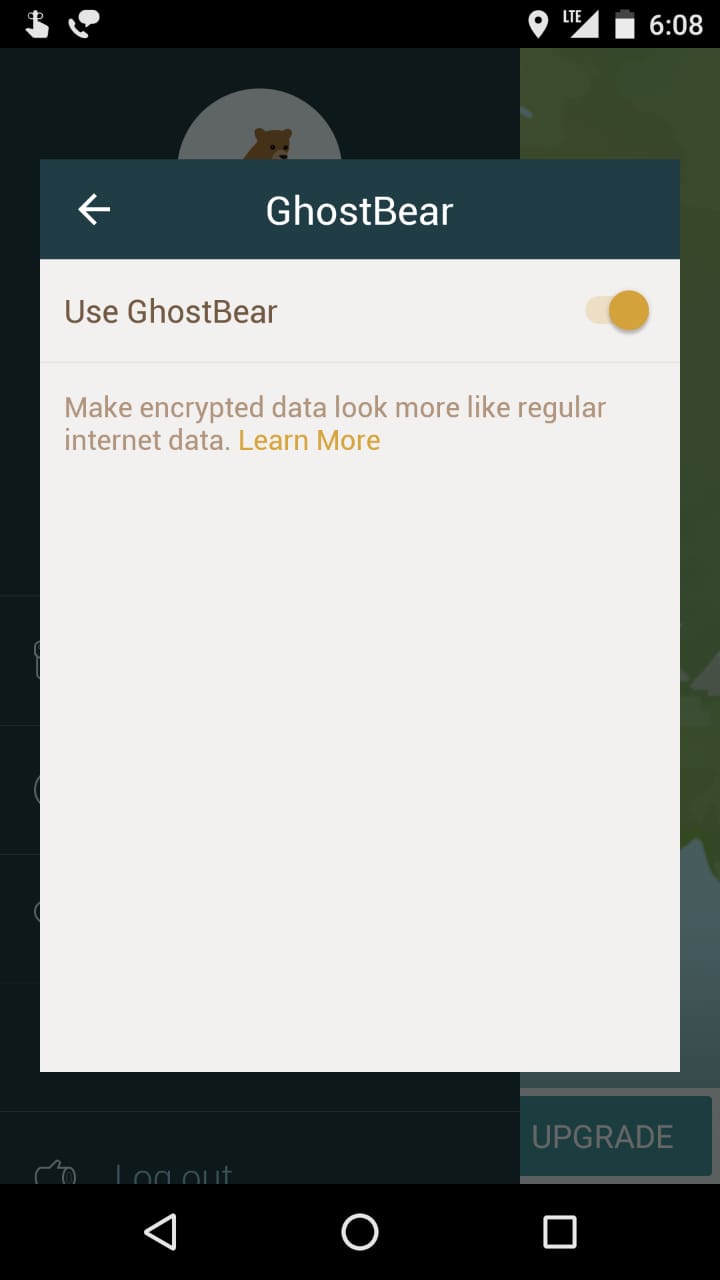This screenshot has height=1280, width=720.
Task: Open the Learn More link
Action: (x=309, y=441)
